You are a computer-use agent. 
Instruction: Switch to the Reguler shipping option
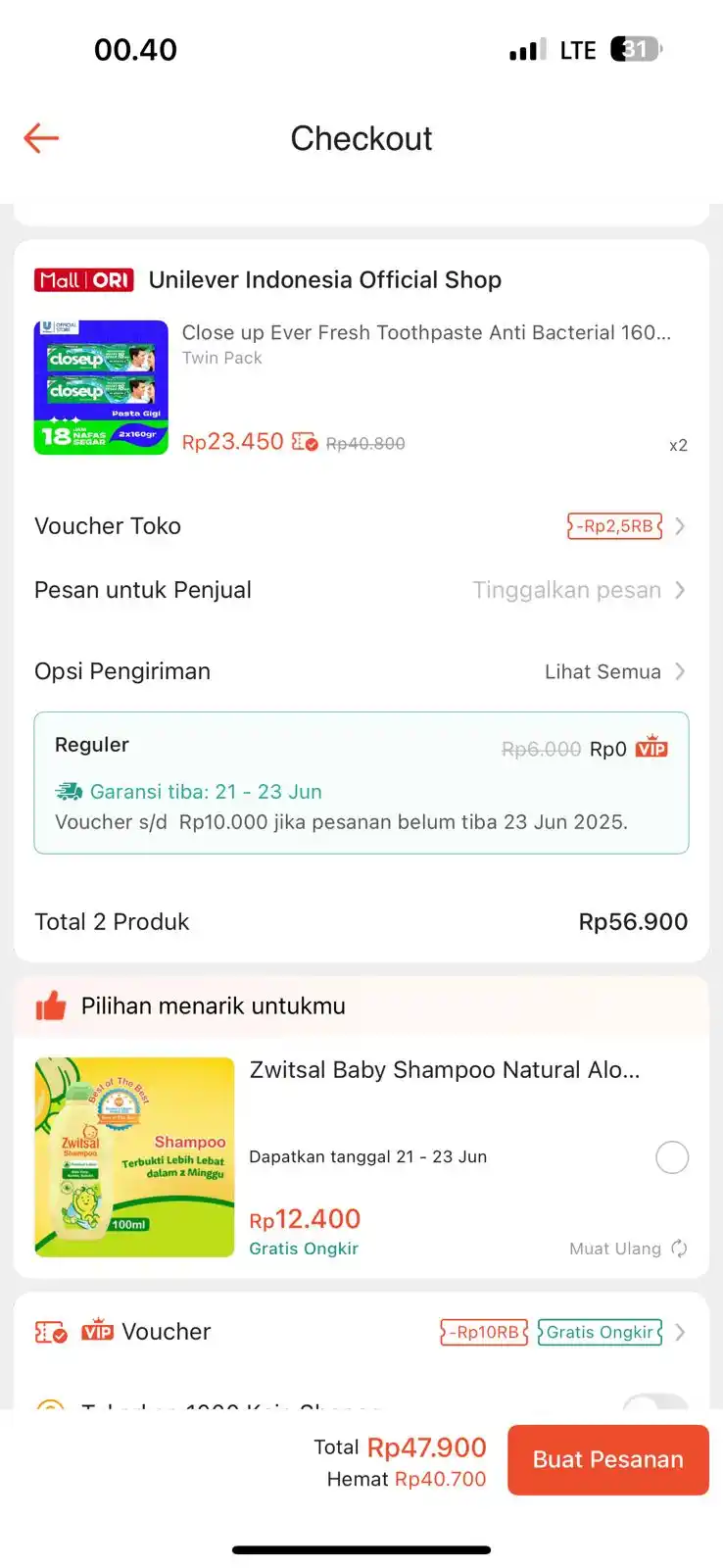pos(361,782)
